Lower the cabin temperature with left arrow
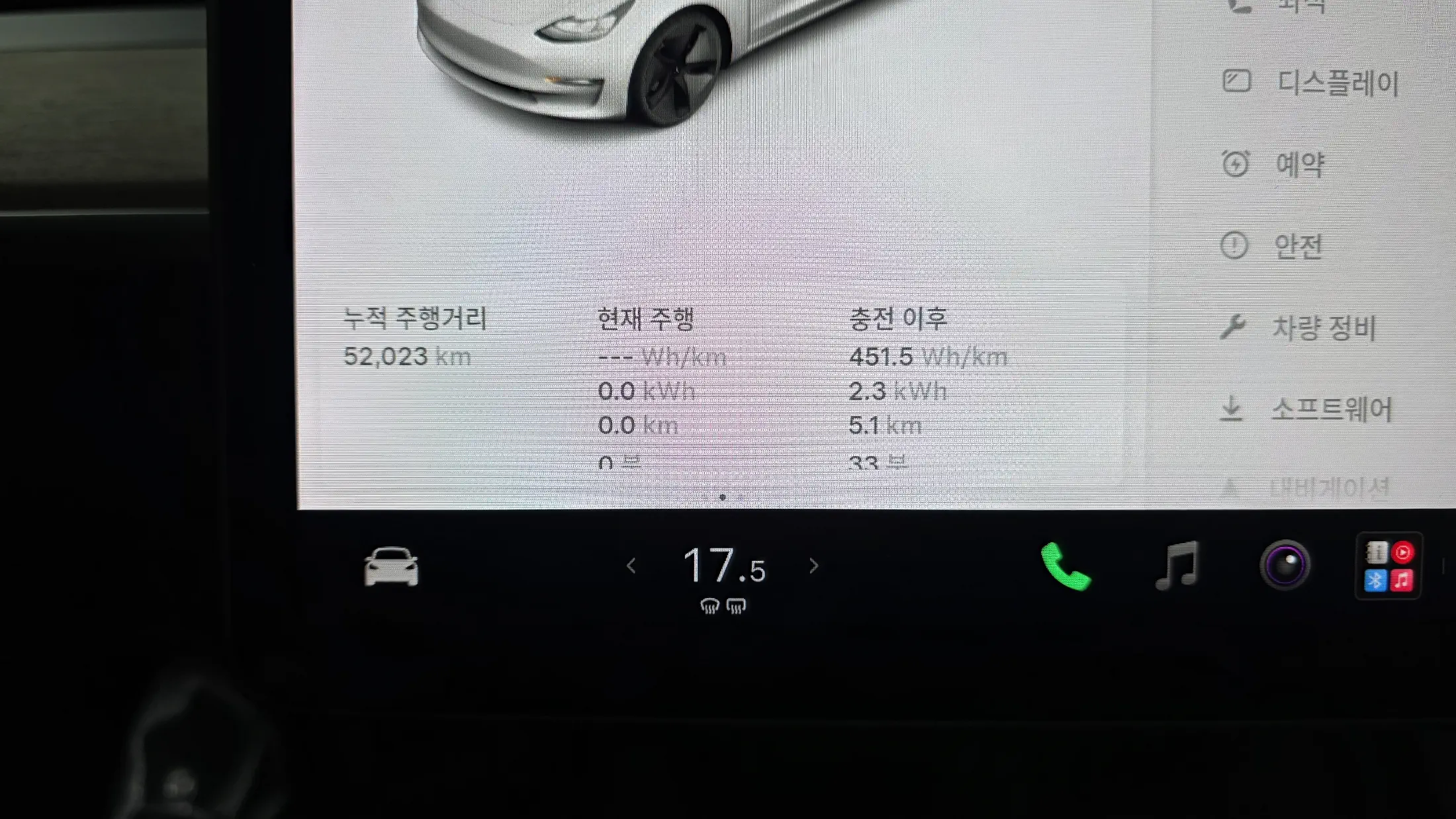The image size is (1456, 819). click(631, 566)
